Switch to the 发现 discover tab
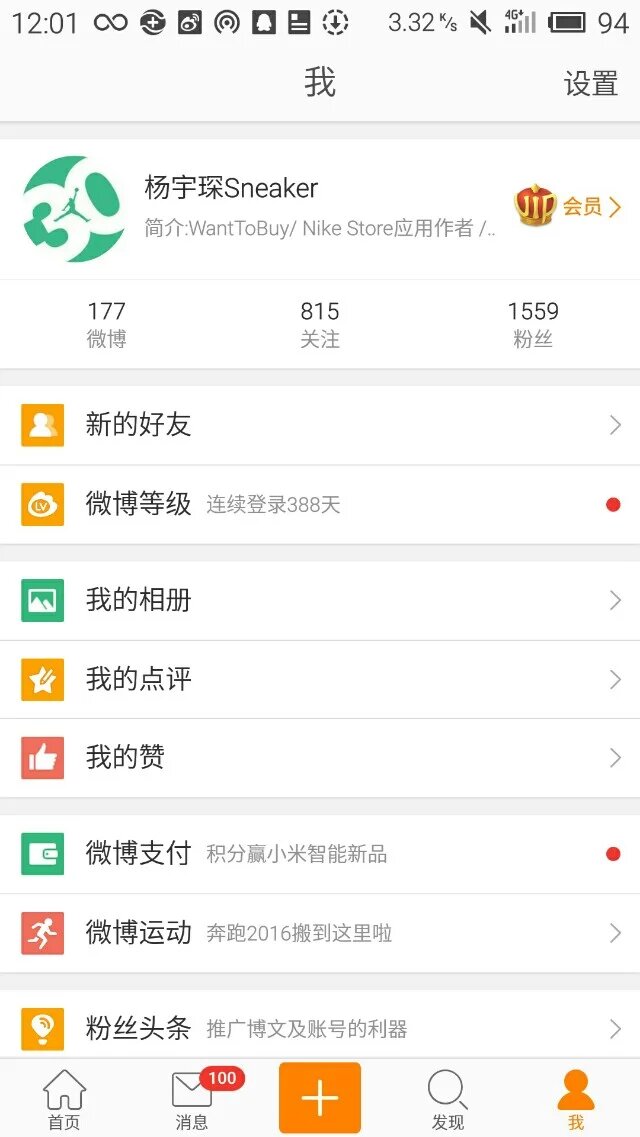Image resolution: width=640 pixels, height=1137 pixels. click(x=448, y=1099)
